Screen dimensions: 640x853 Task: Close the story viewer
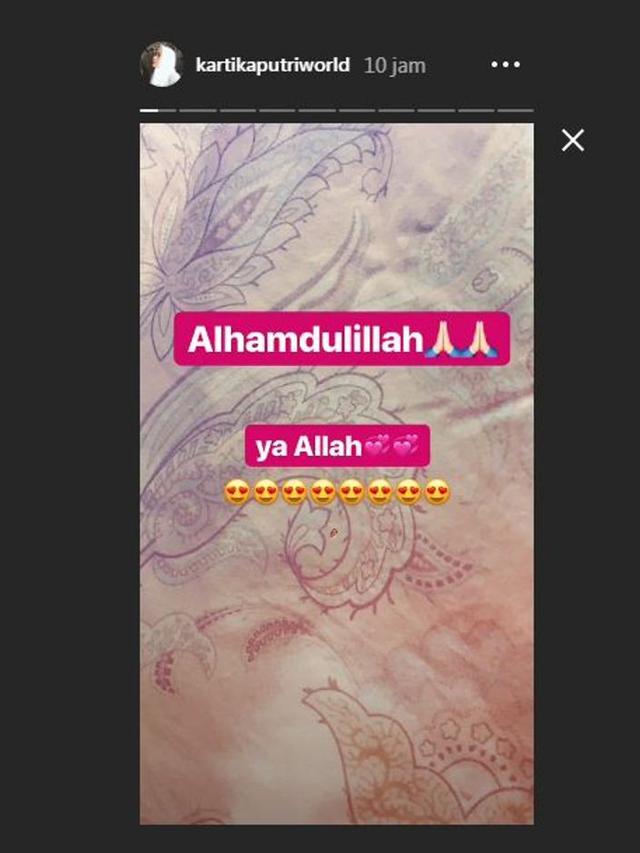coord(572,141)
